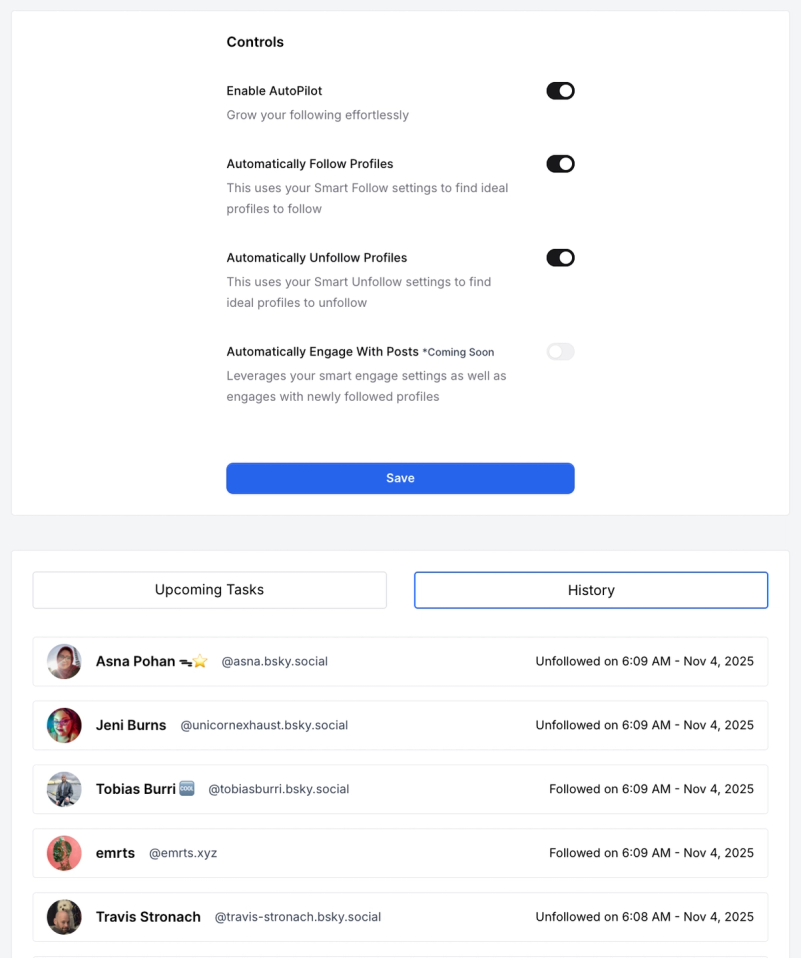Switch to the Upcoming Tasks tab

(x=209, y=590)
